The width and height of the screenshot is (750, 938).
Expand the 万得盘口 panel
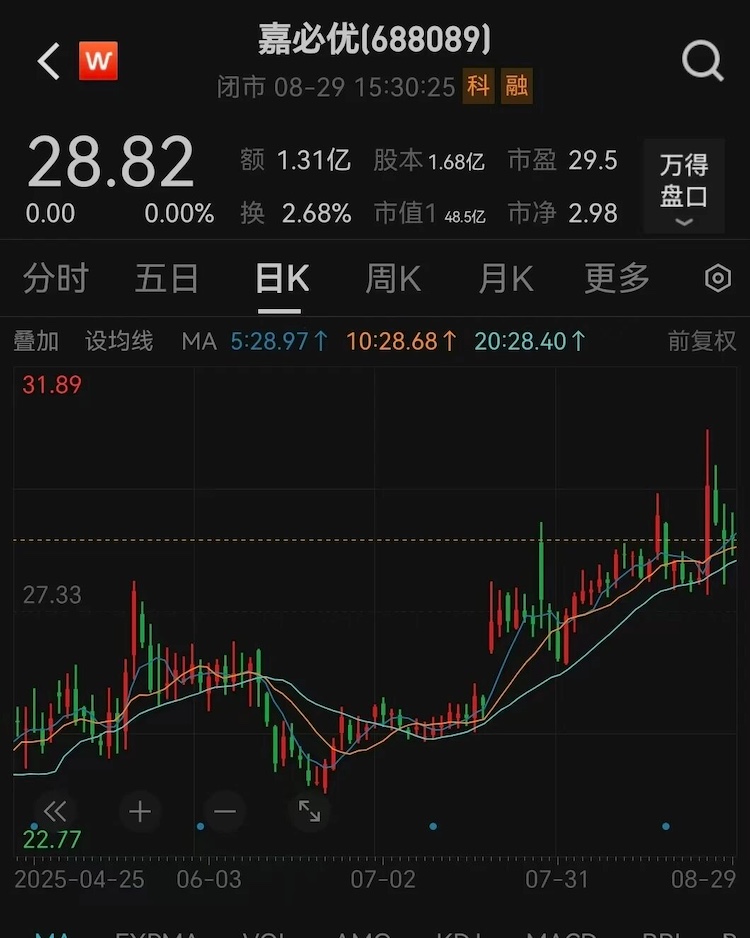pyautogui.click(x=684, y=187)
